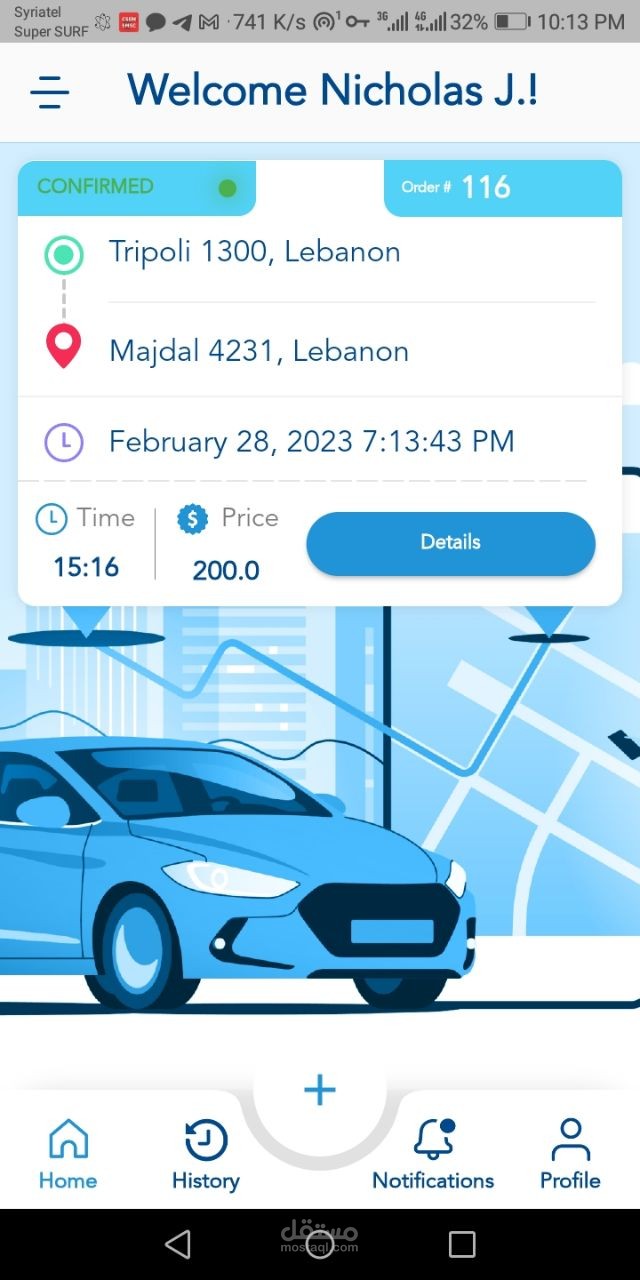Go to the Profile tab

[570, 1155]
